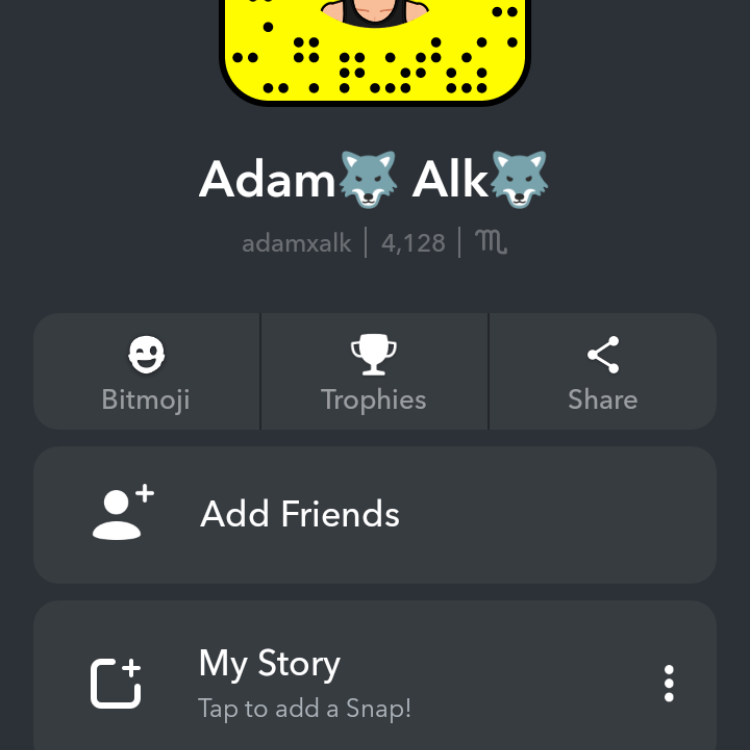The image size is (750, 750).
Task: View your Trophies case
Action: click(x=374, y=372)
